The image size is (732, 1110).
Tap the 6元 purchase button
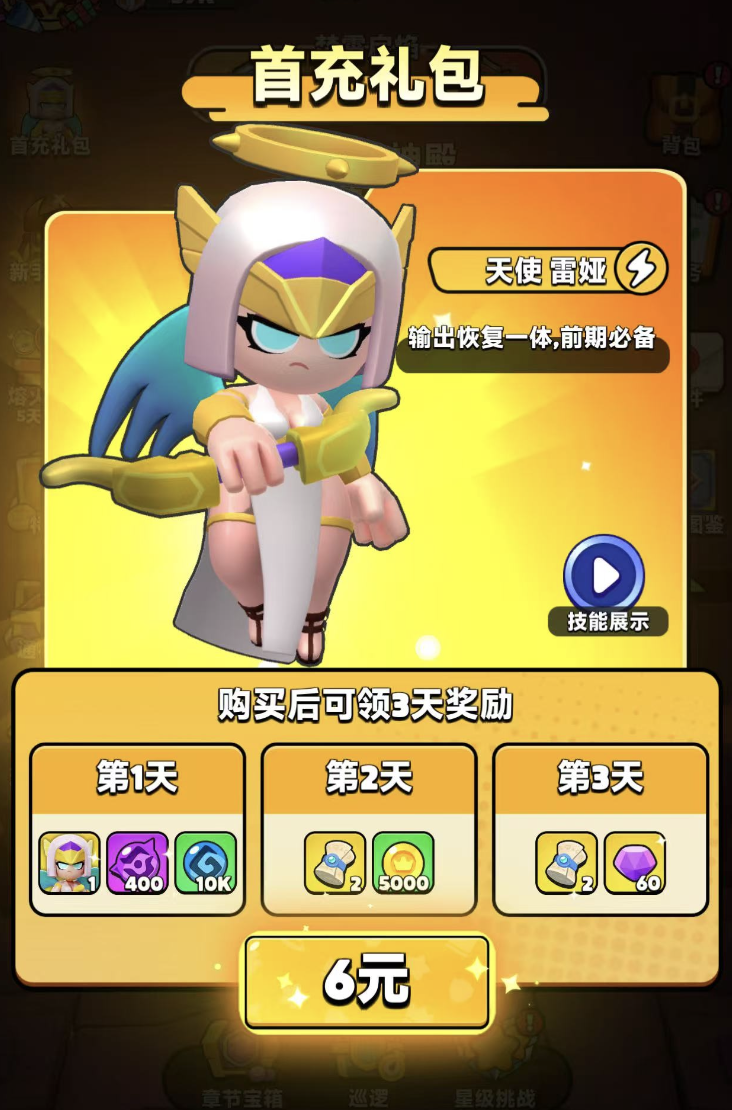point(366,984)
